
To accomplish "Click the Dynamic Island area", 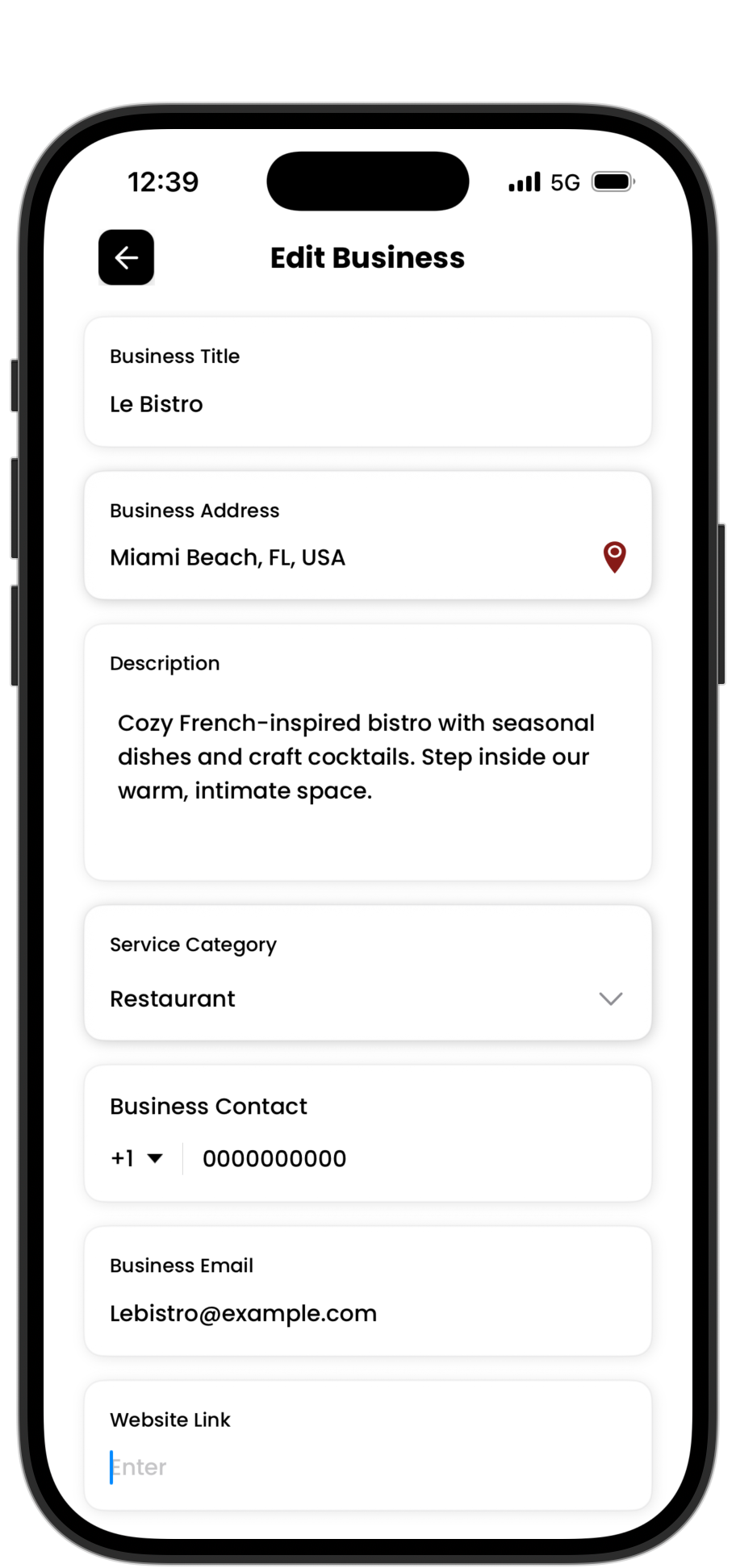I will tap(367, 181).
